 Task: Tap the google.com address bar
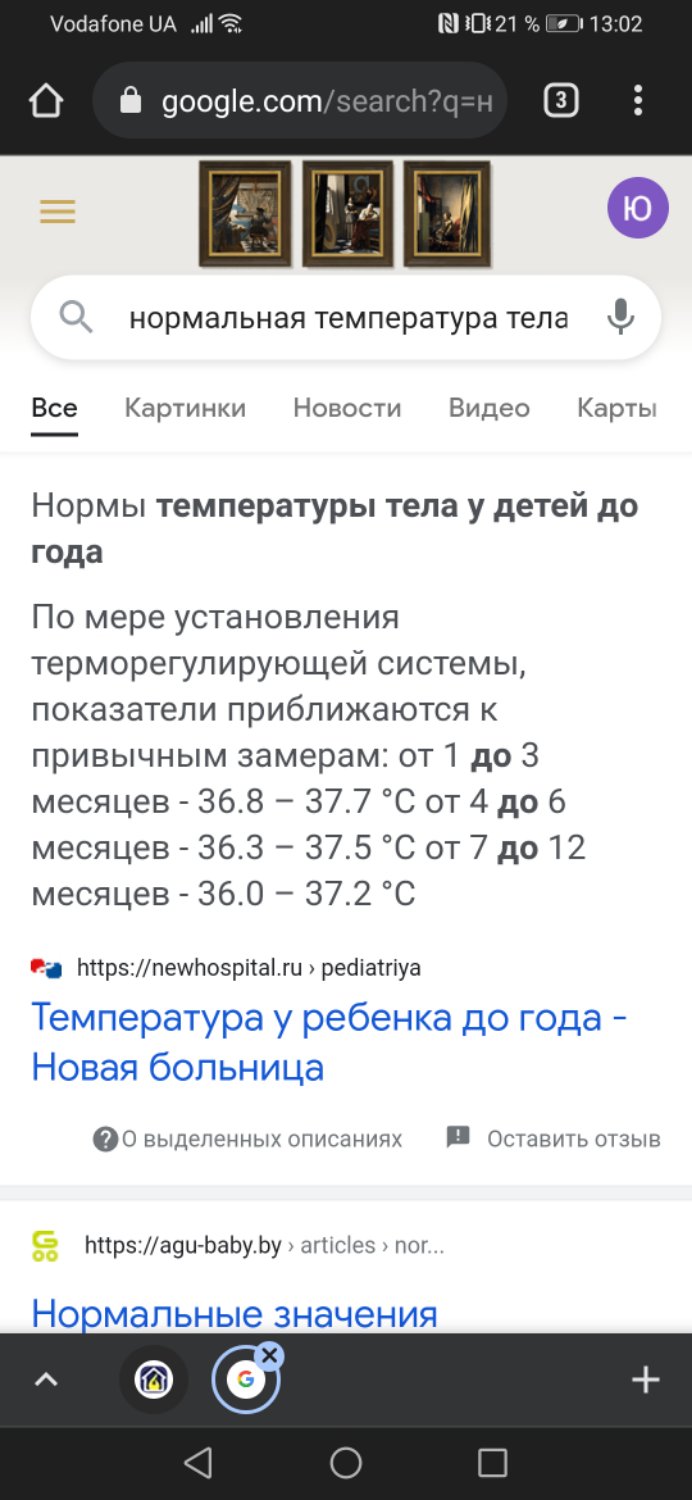click(300, 101)
